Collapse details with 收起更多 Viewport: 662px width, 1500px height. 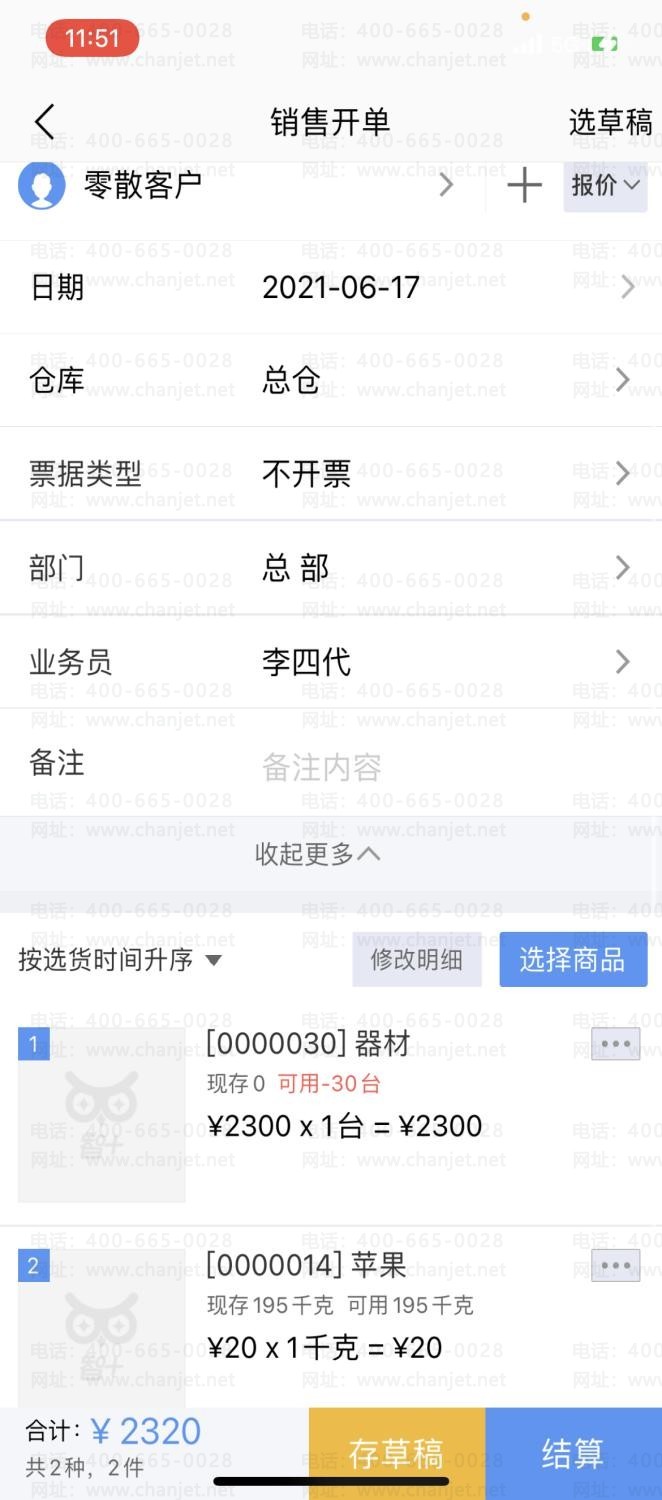coord(318,854)
